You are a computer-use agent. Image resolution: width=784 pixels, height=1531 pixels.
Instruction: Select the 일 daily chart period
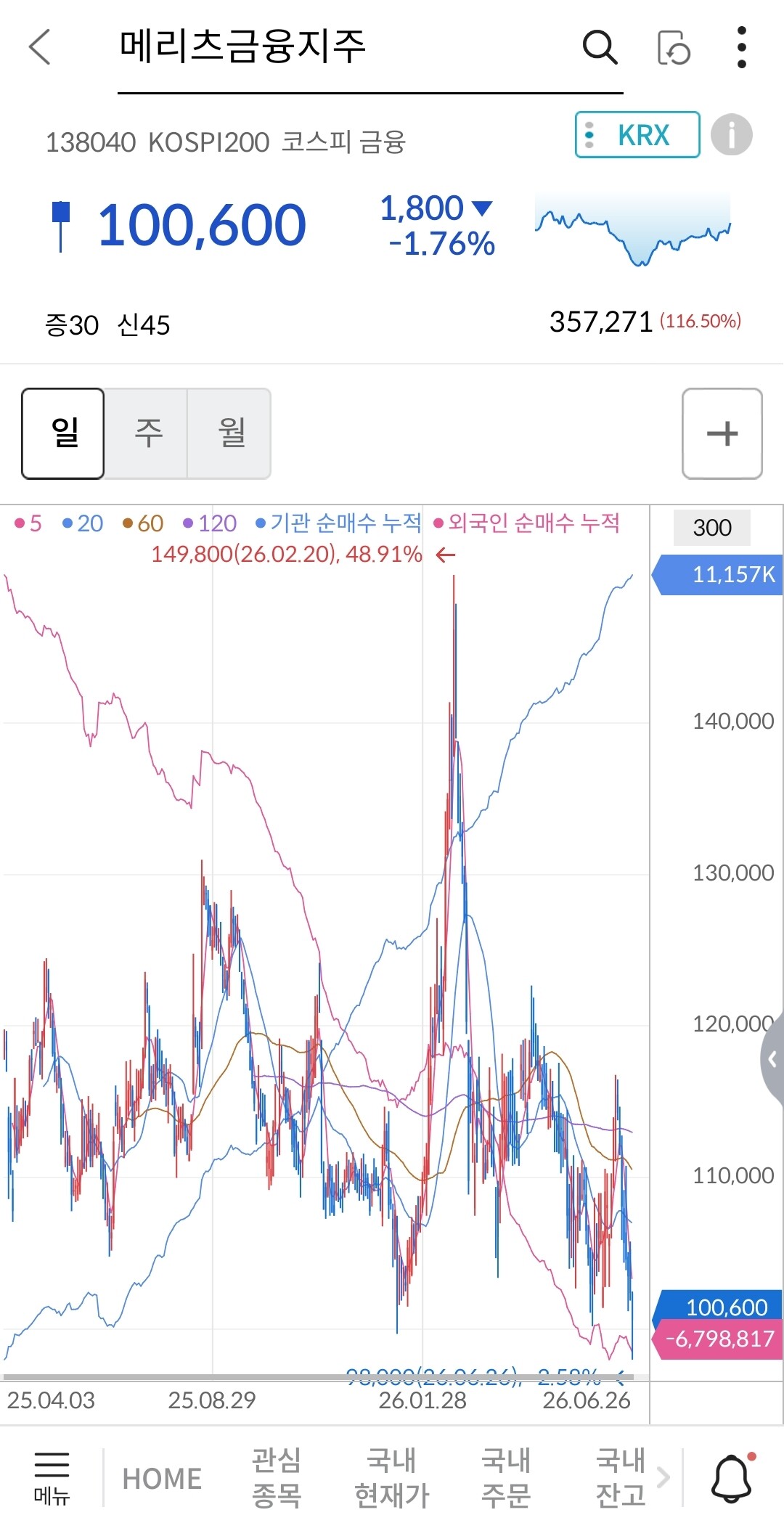click(63, 433)
